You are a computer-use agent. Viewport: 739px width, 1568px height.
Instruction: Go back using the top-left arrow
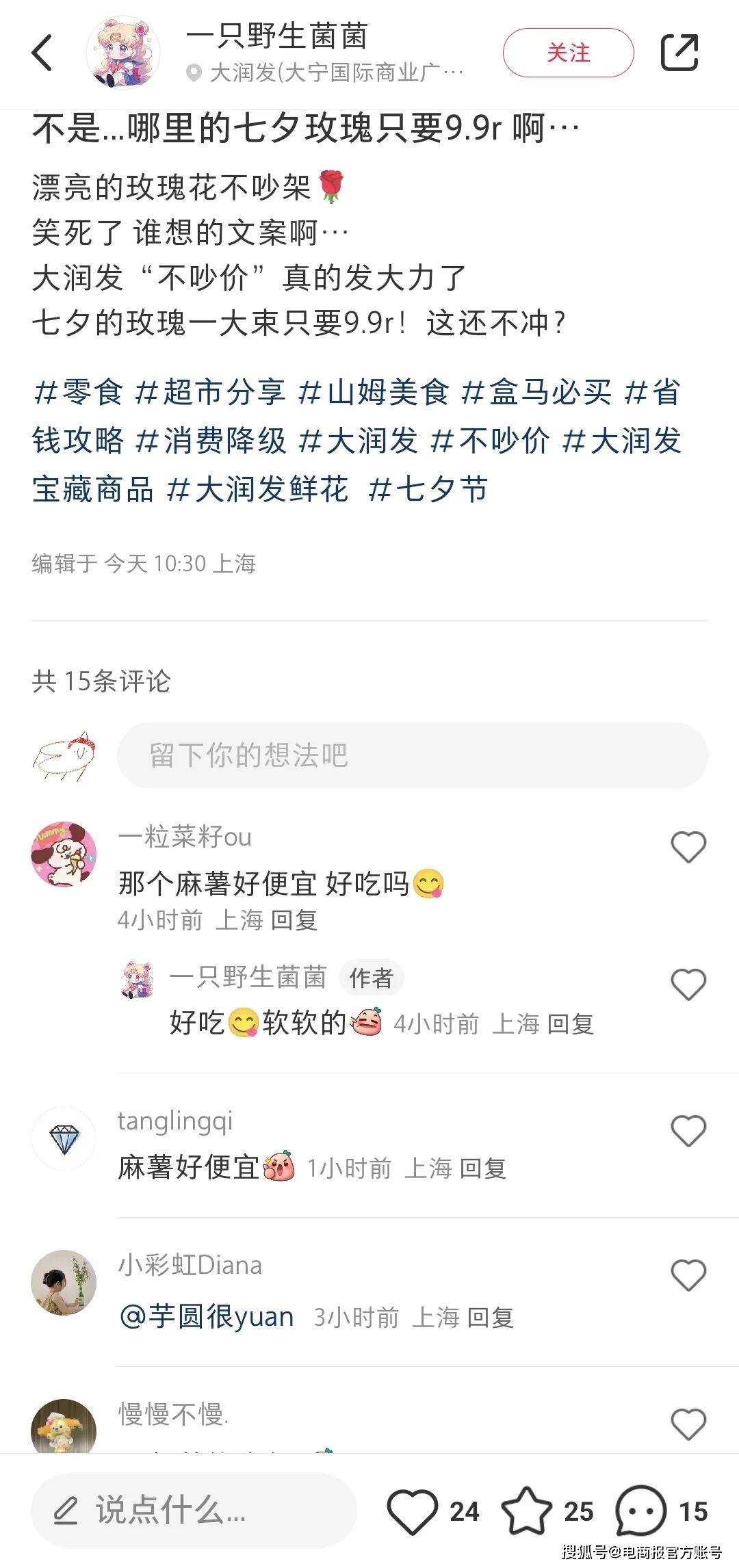coord(42,53)
